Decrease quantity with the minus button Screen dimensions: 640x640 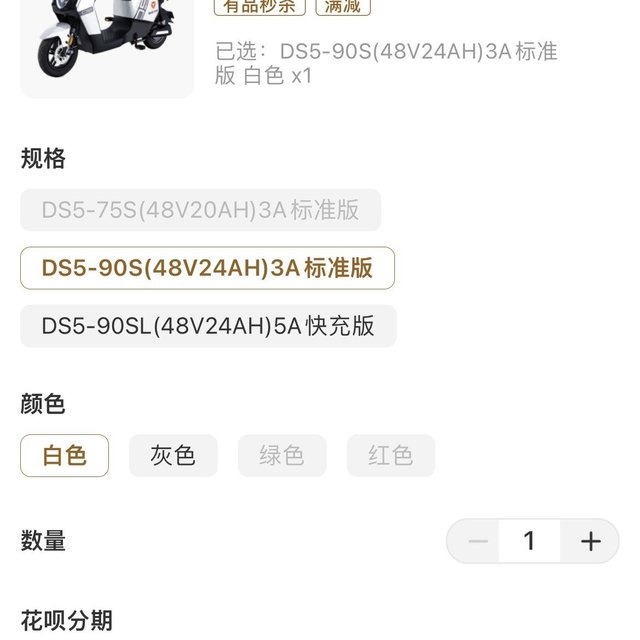point(478,542)
